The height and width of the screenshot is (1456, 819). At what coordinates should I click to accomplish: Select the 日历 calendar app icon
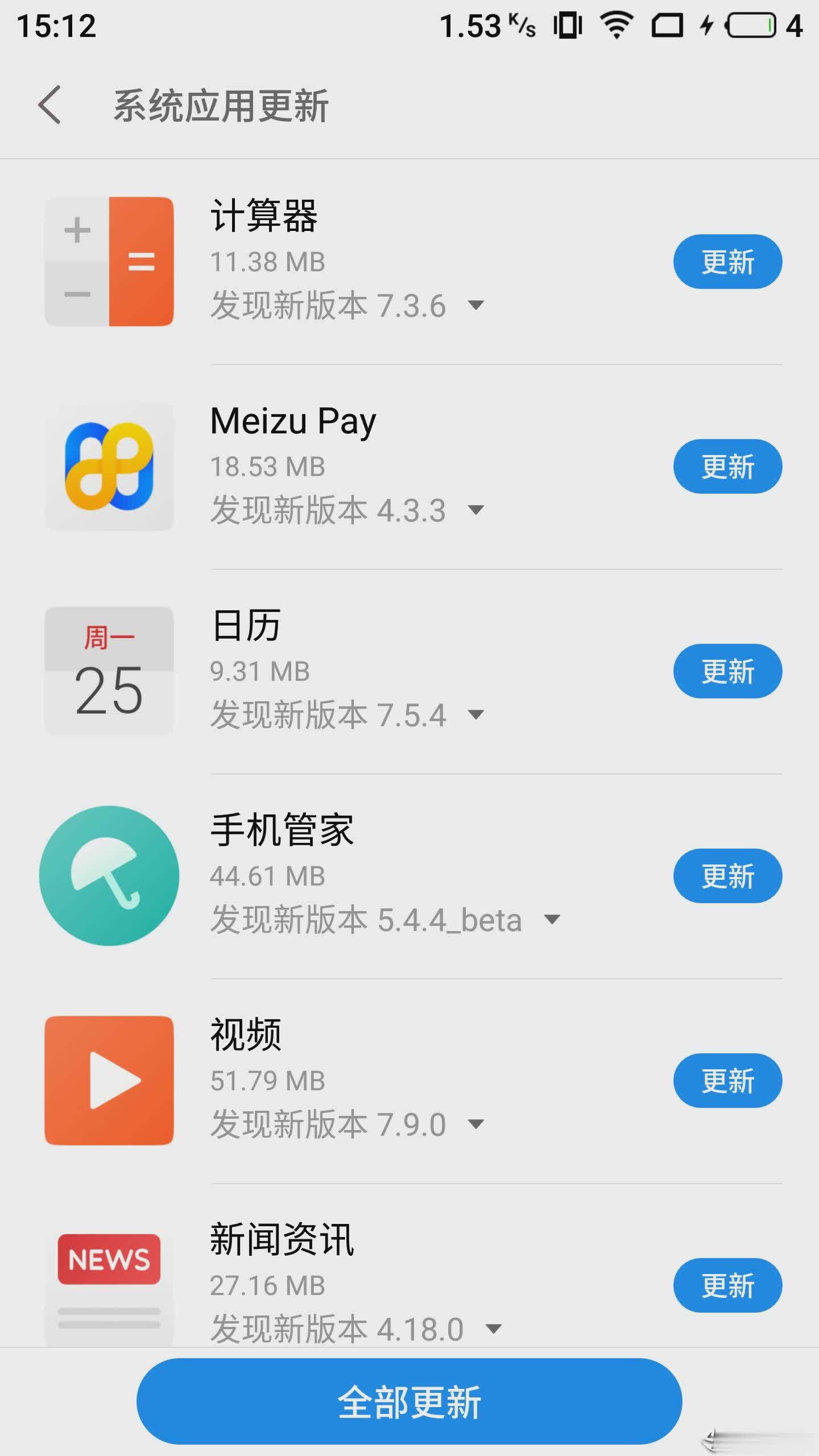[x=110, y=671]
